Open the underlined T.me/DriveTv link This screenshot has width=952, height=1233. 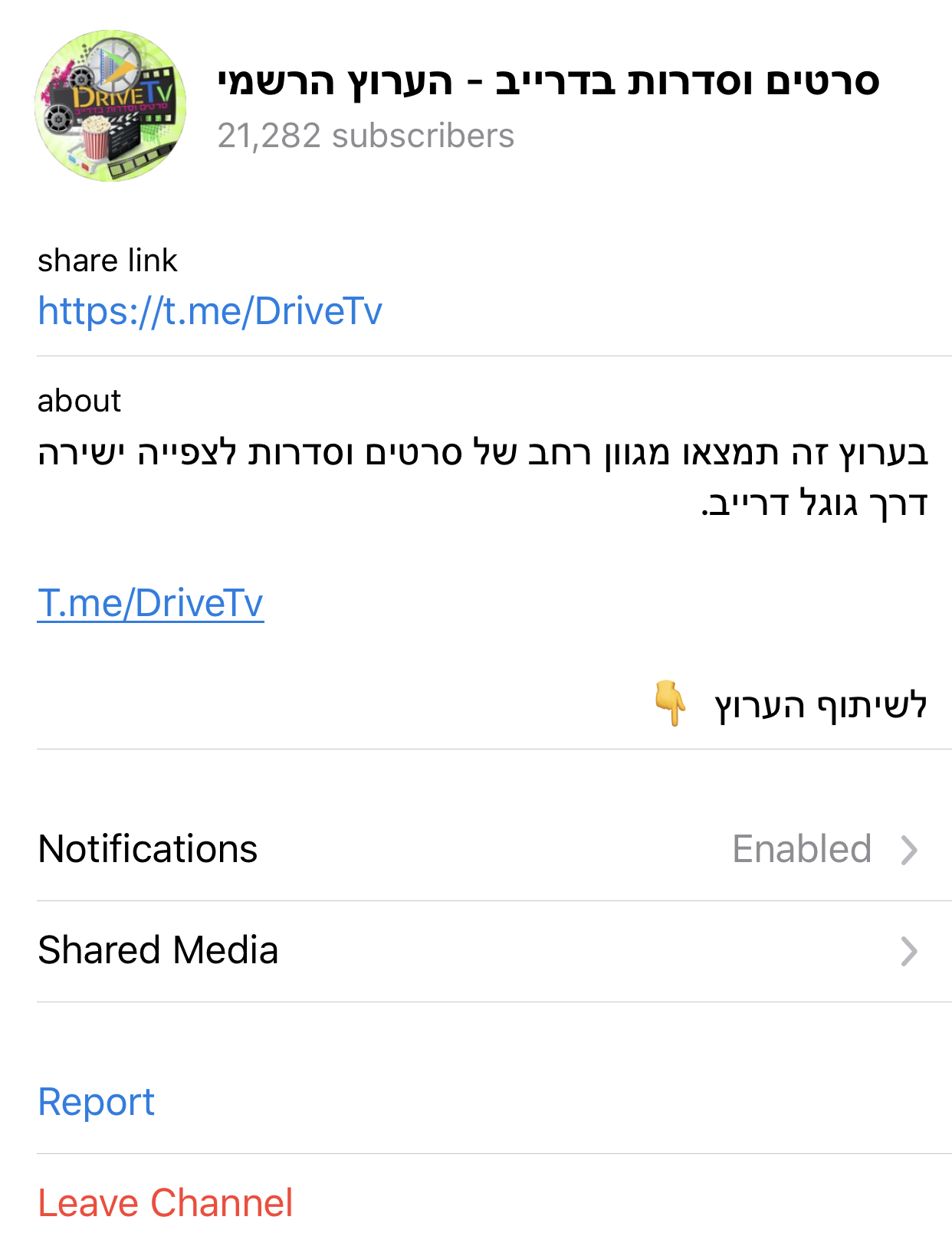[x=150, y=603]
